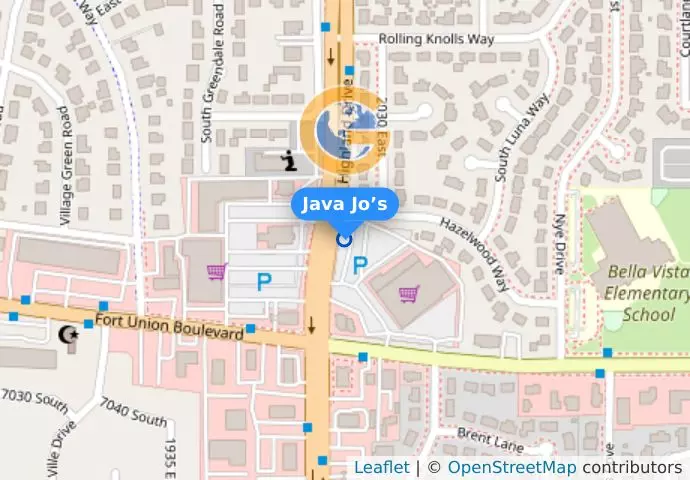Open the OpenStreetMap contributors link
The image size is (690, 480).
(511, 467)
